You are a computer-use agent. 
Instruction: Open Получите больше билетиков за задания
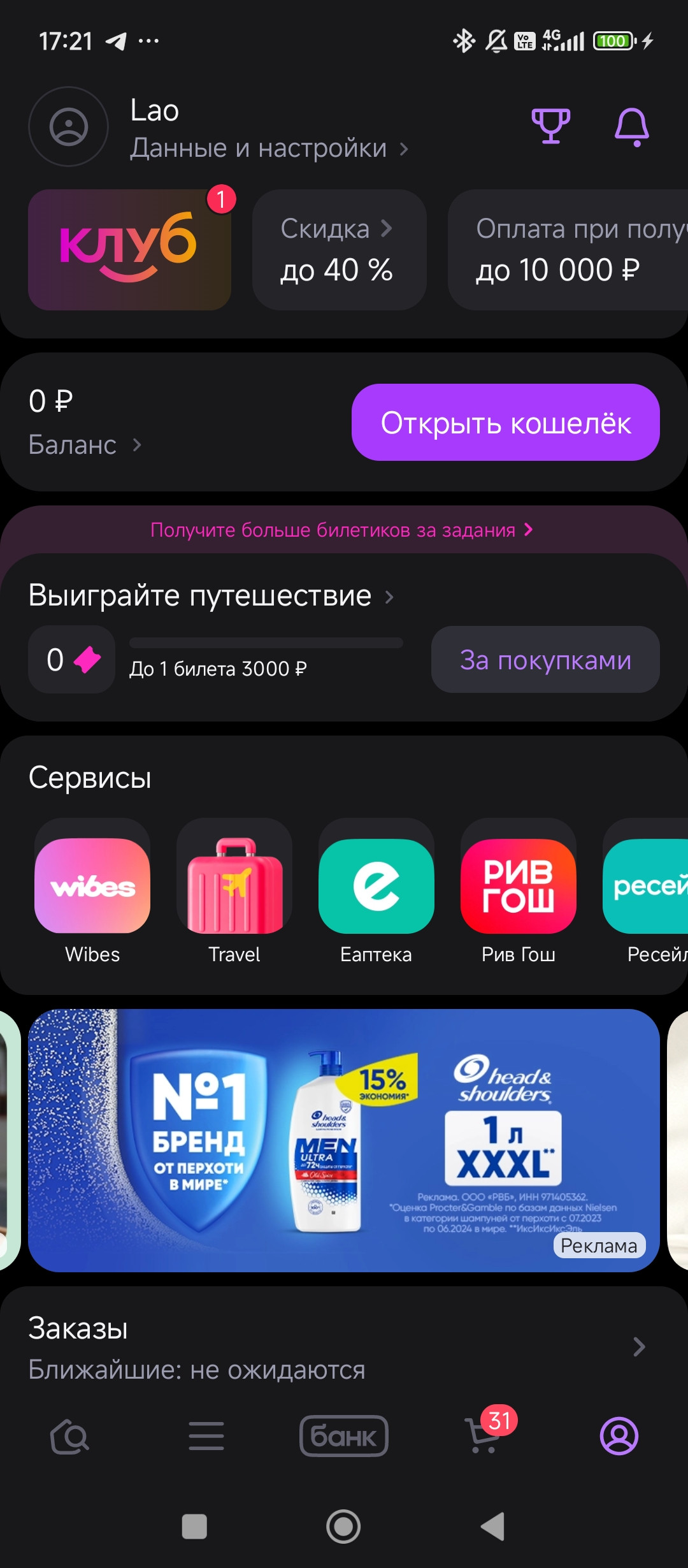341,530
